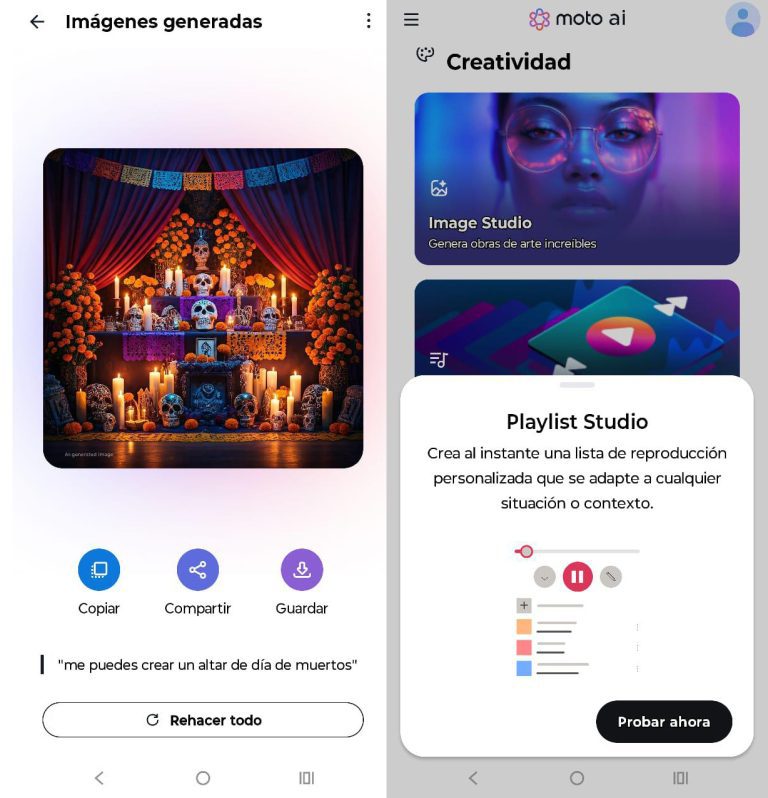Tap Rehacer todo to regenerate
The width and height of the screenshot is (768, 798).
coord(203,720)
